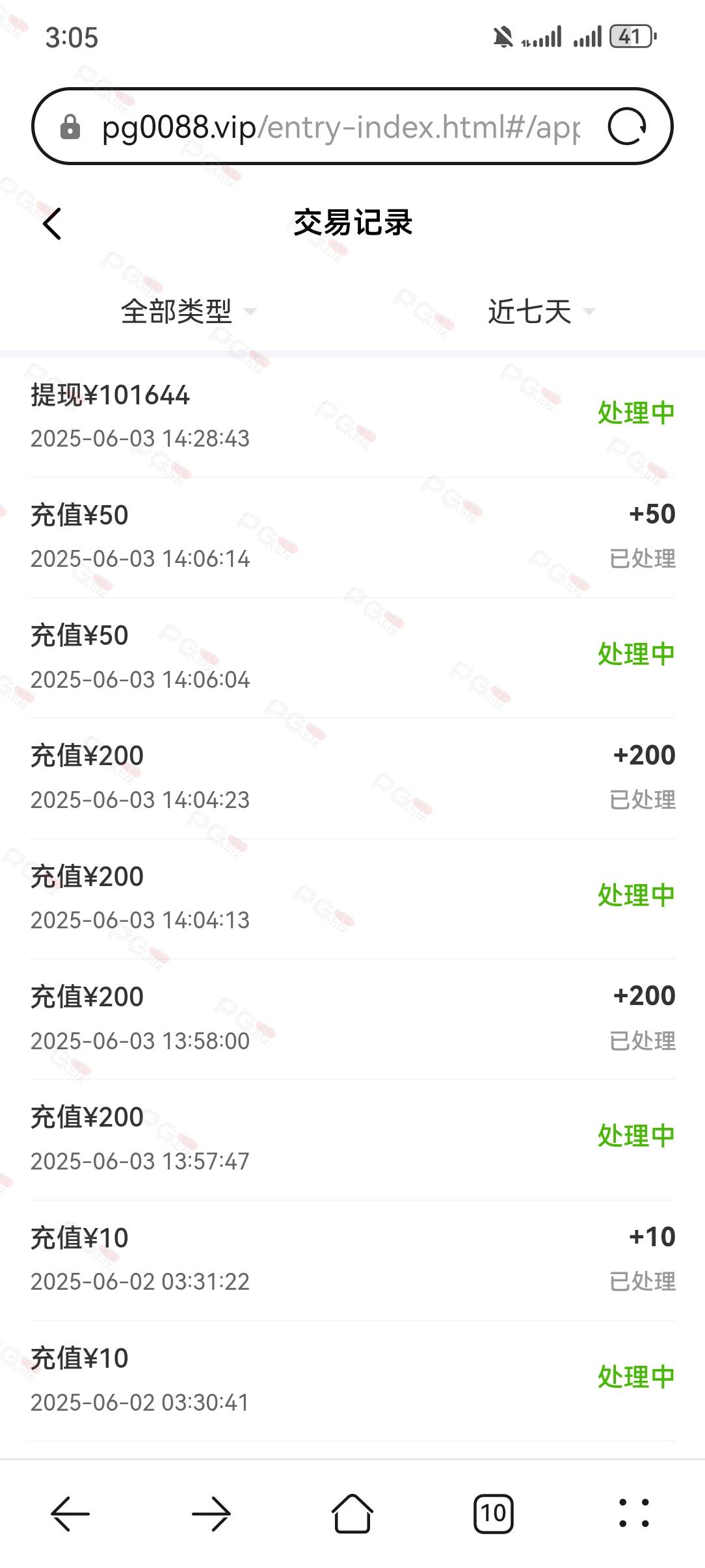The width and height of the screenshot is (705, 1568).
Task: Expand the 全部类型 filter dropdown
Action: coord(189,311)
